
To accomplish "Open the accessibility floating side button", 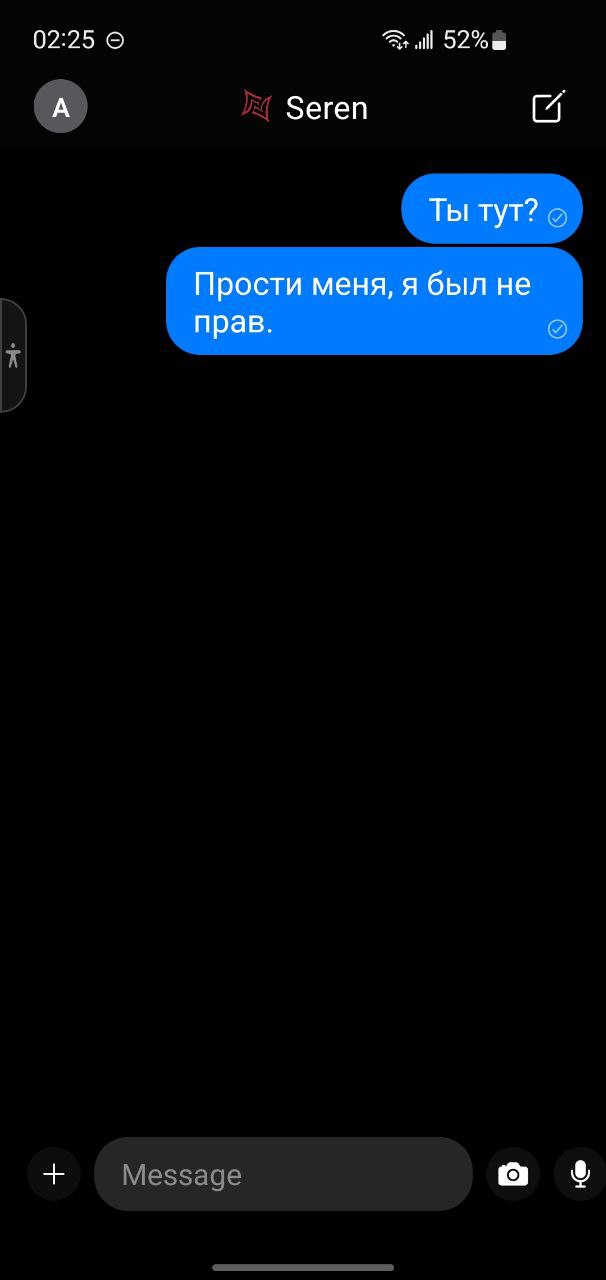I will [13, 355].
